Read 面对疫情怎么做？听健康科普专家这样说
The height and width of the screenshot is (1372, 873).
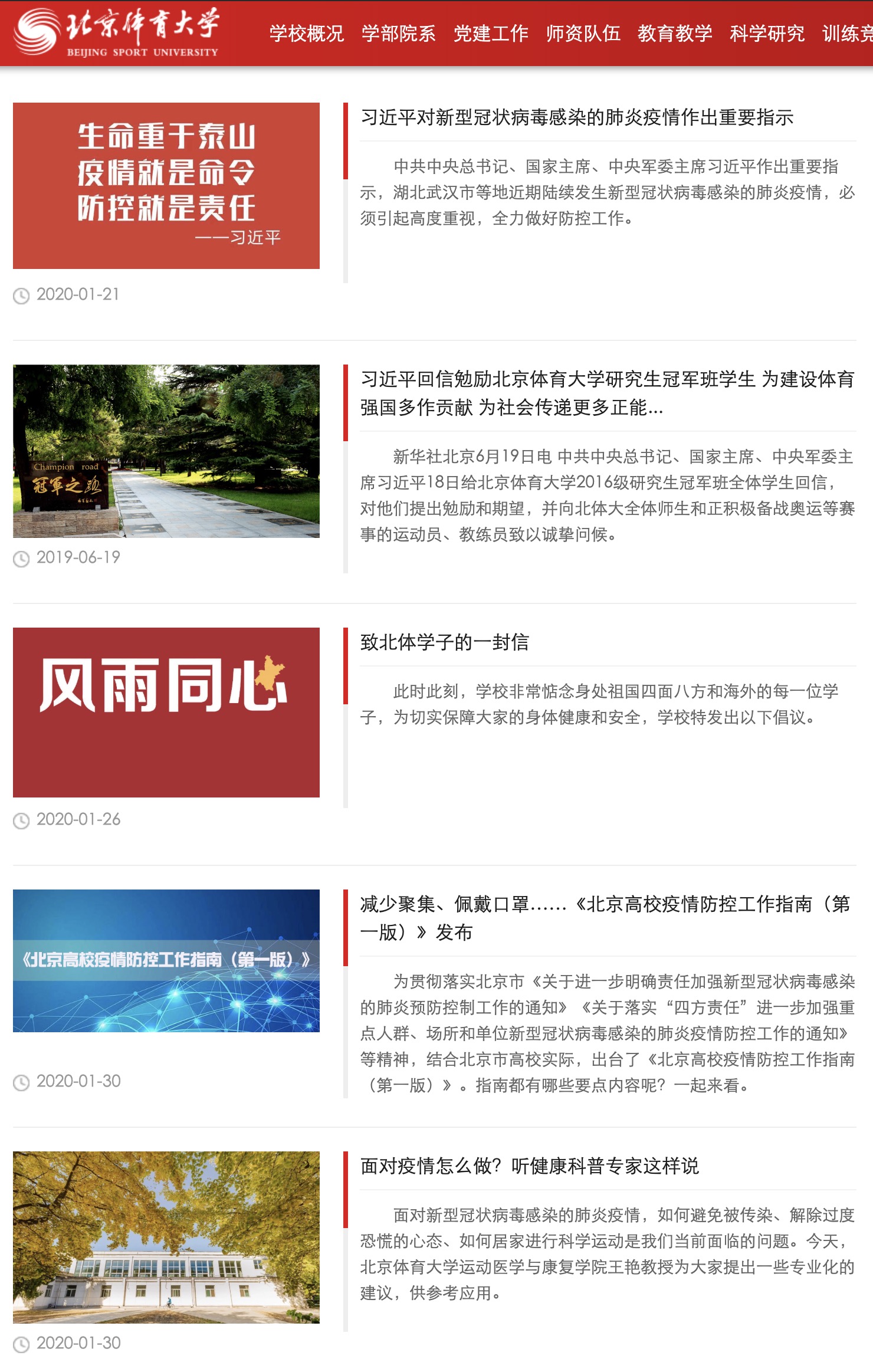pyautogui.click(x=530, y=1166)
